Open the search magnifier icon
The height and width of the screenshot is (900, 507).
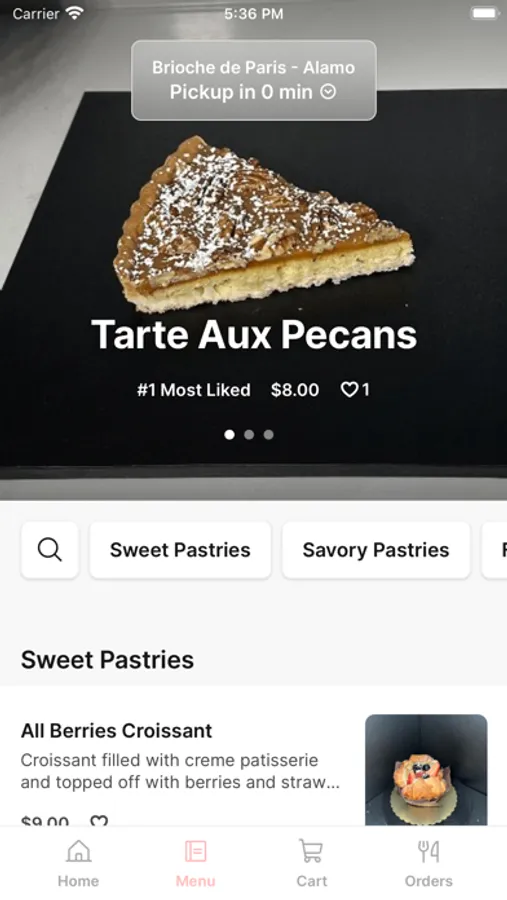tap(50, 550)
